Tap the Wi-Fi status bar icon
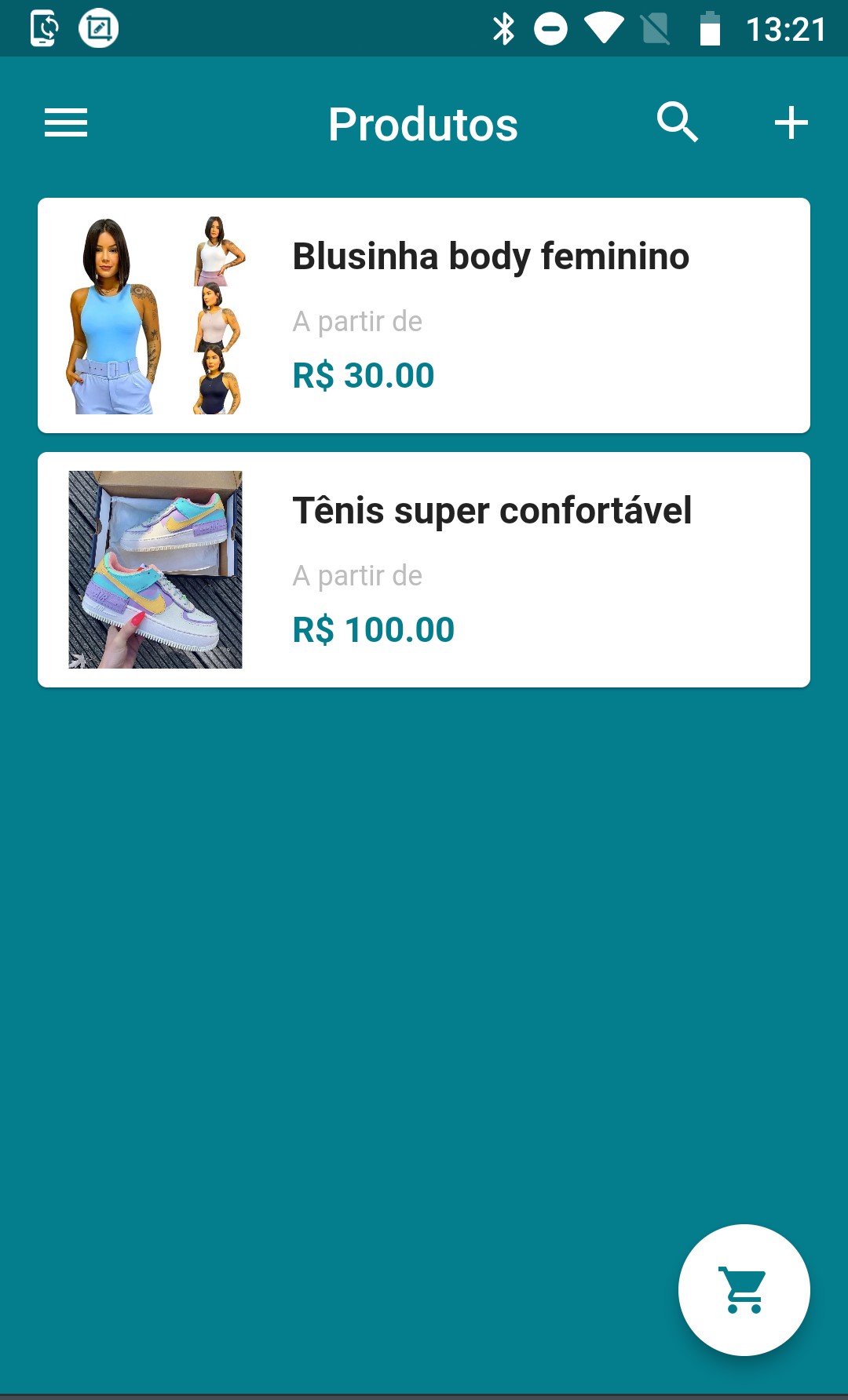The image size is (848, 1400). (x=603, y=28)
